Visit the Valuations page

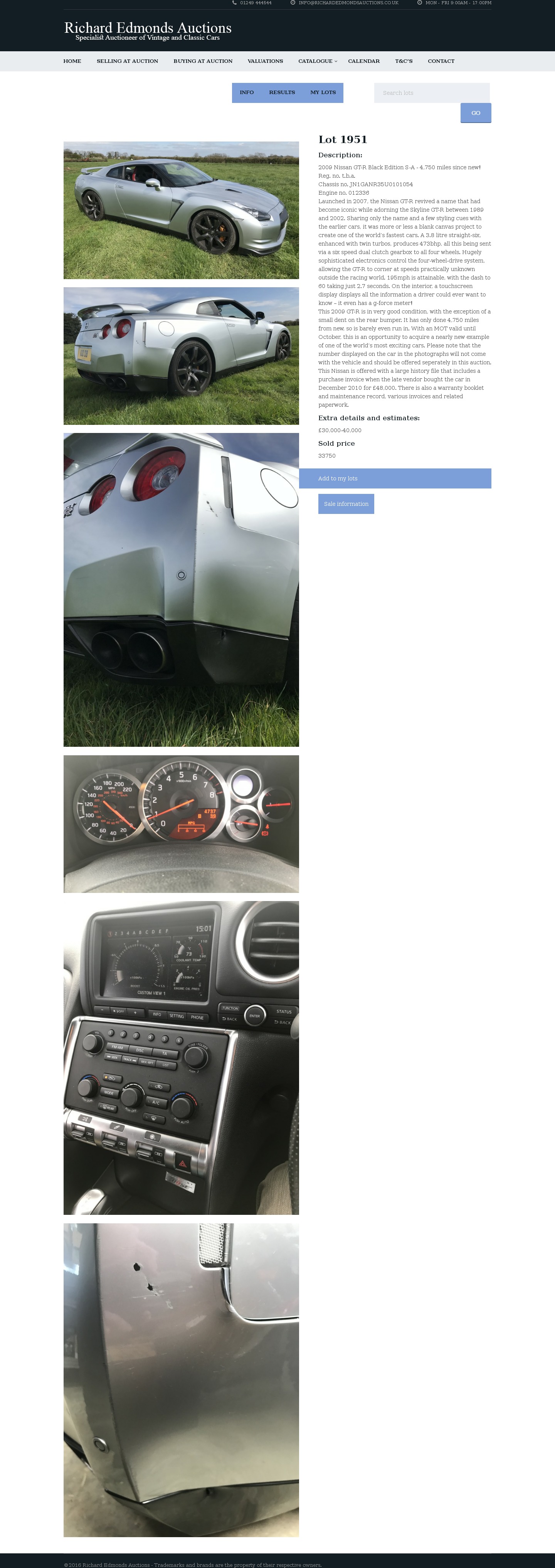point(265,61)
